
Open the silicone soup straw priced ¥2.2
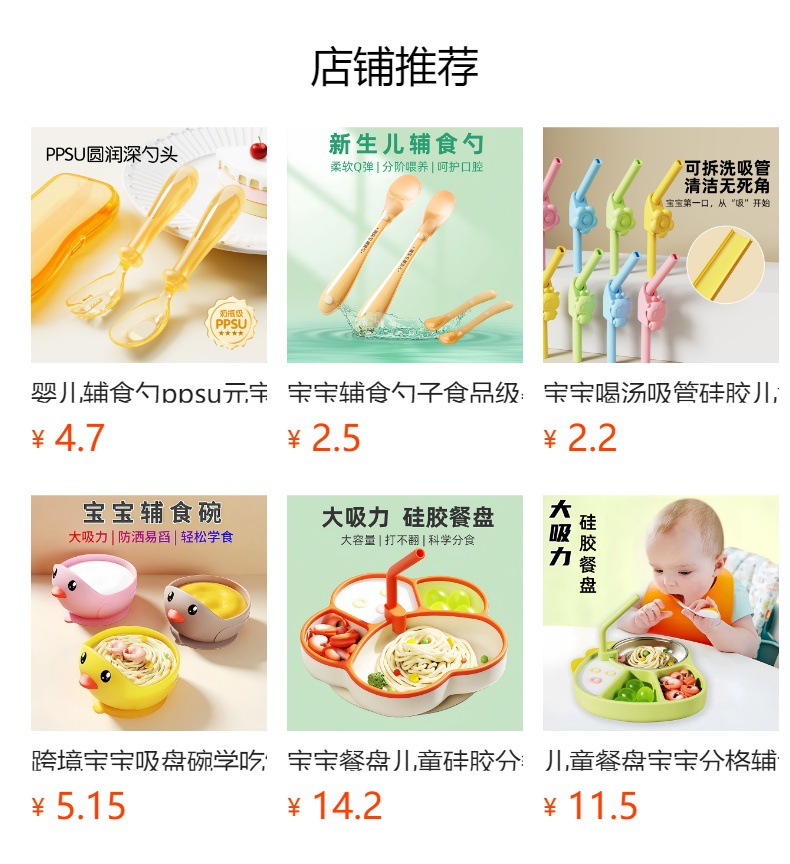click(660, 245)
